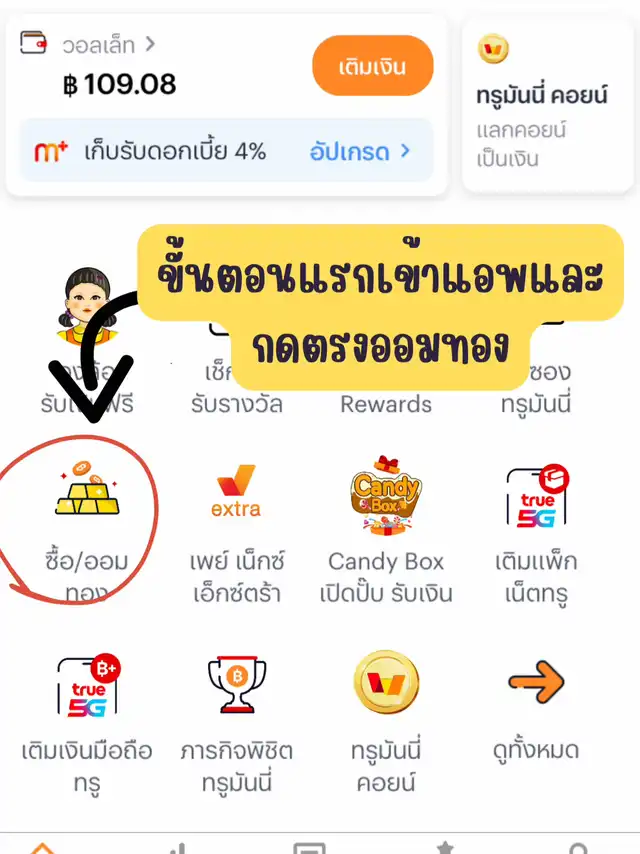Open the วอลเล็ท wallet balance details

108,45
